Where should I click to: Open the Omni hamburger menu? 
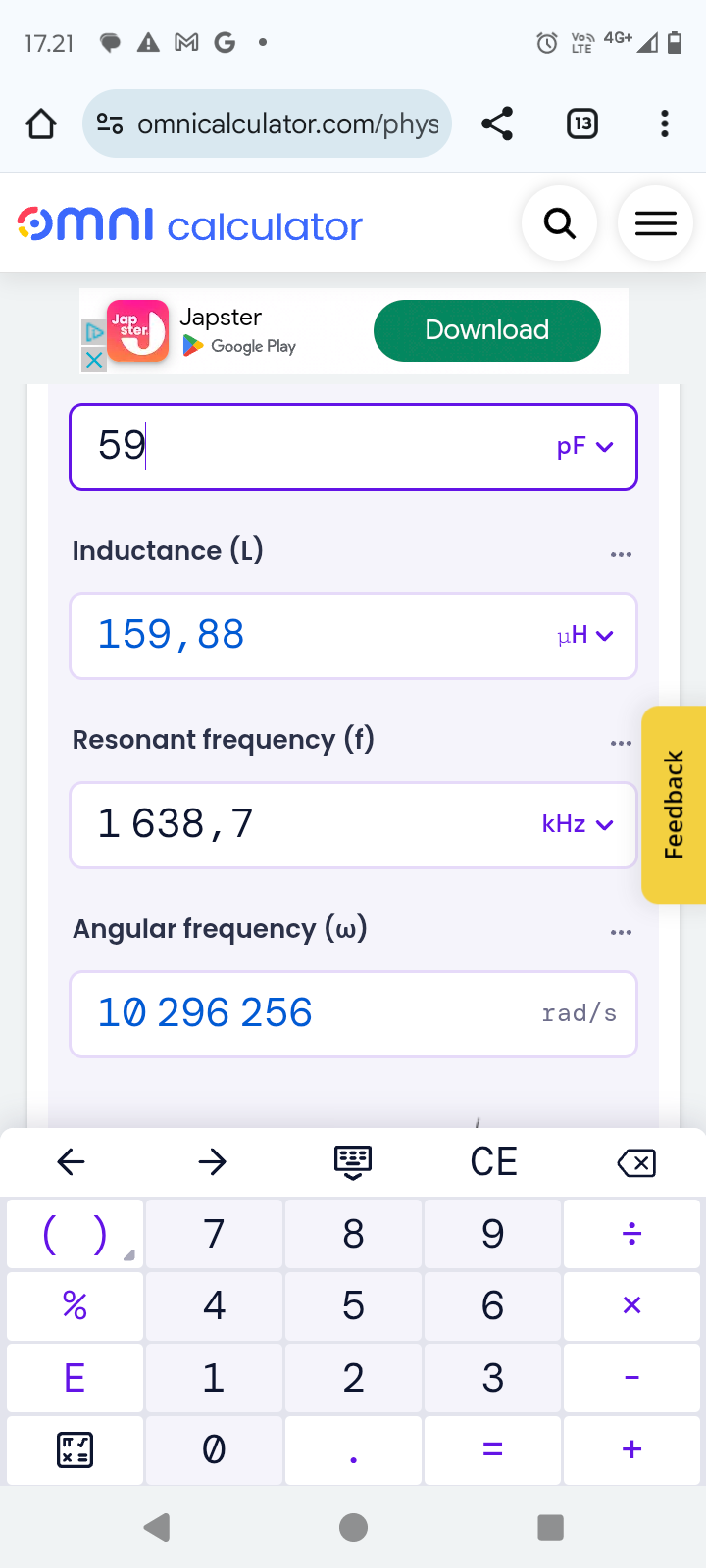(x=656, y=223)
